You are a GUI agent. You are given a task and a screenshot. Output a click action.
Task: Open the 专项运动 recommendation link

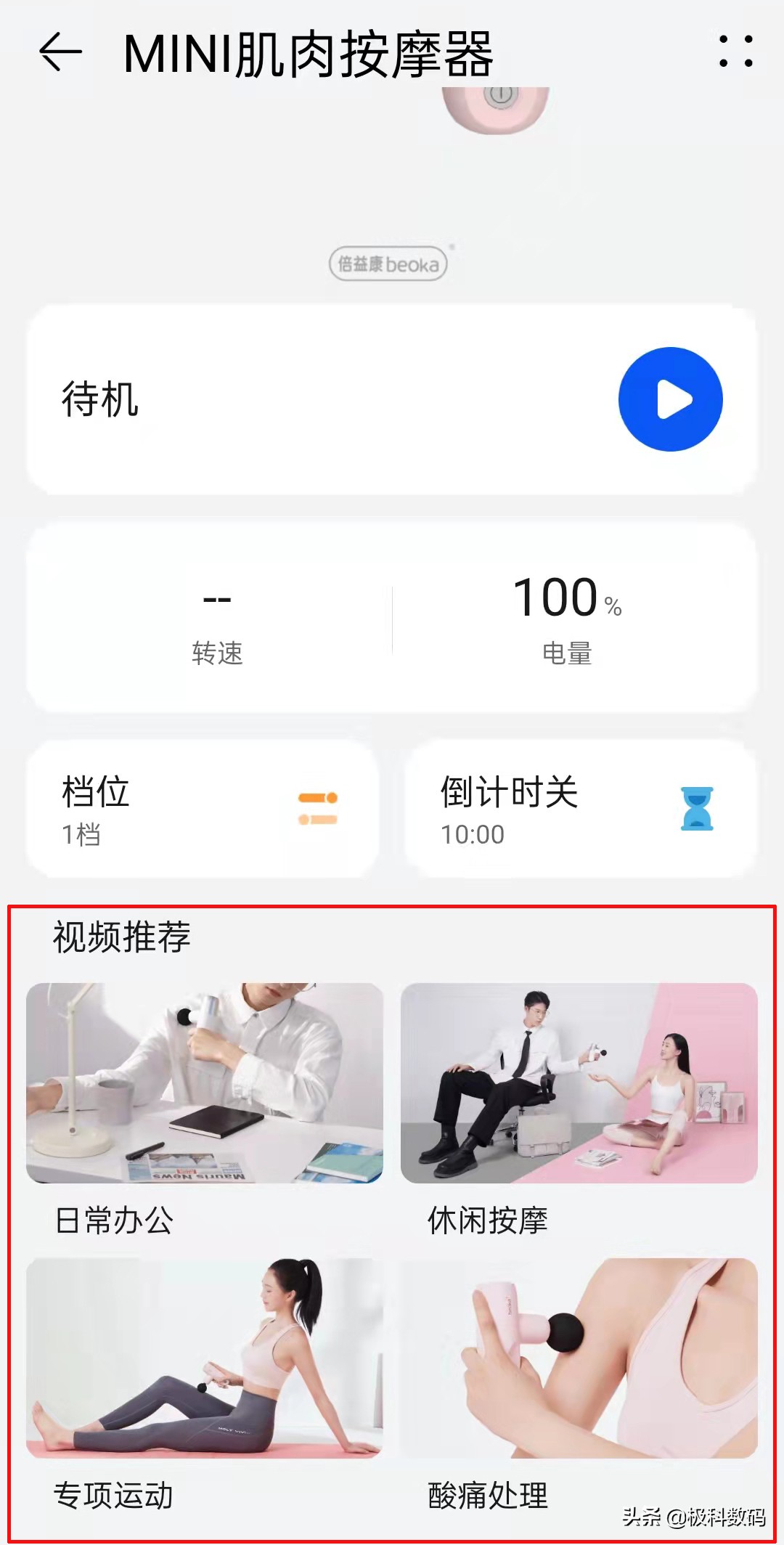coord(116,1495)
